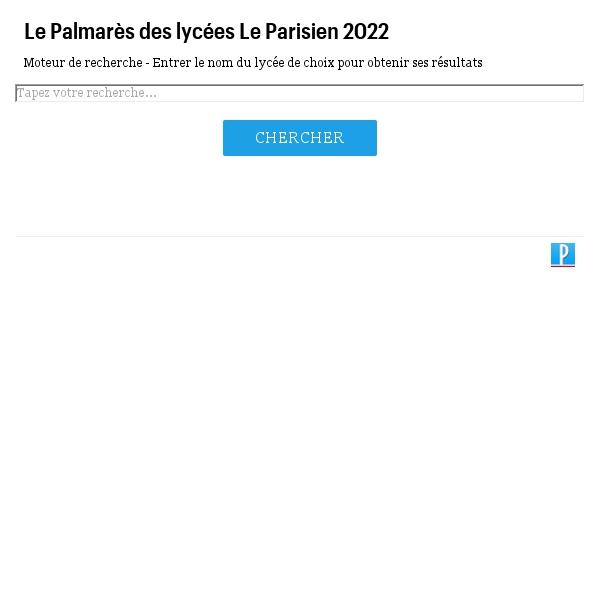Open the Le Parisien logo link
This screenshot has width=600, height=600.
click(562, 254)
